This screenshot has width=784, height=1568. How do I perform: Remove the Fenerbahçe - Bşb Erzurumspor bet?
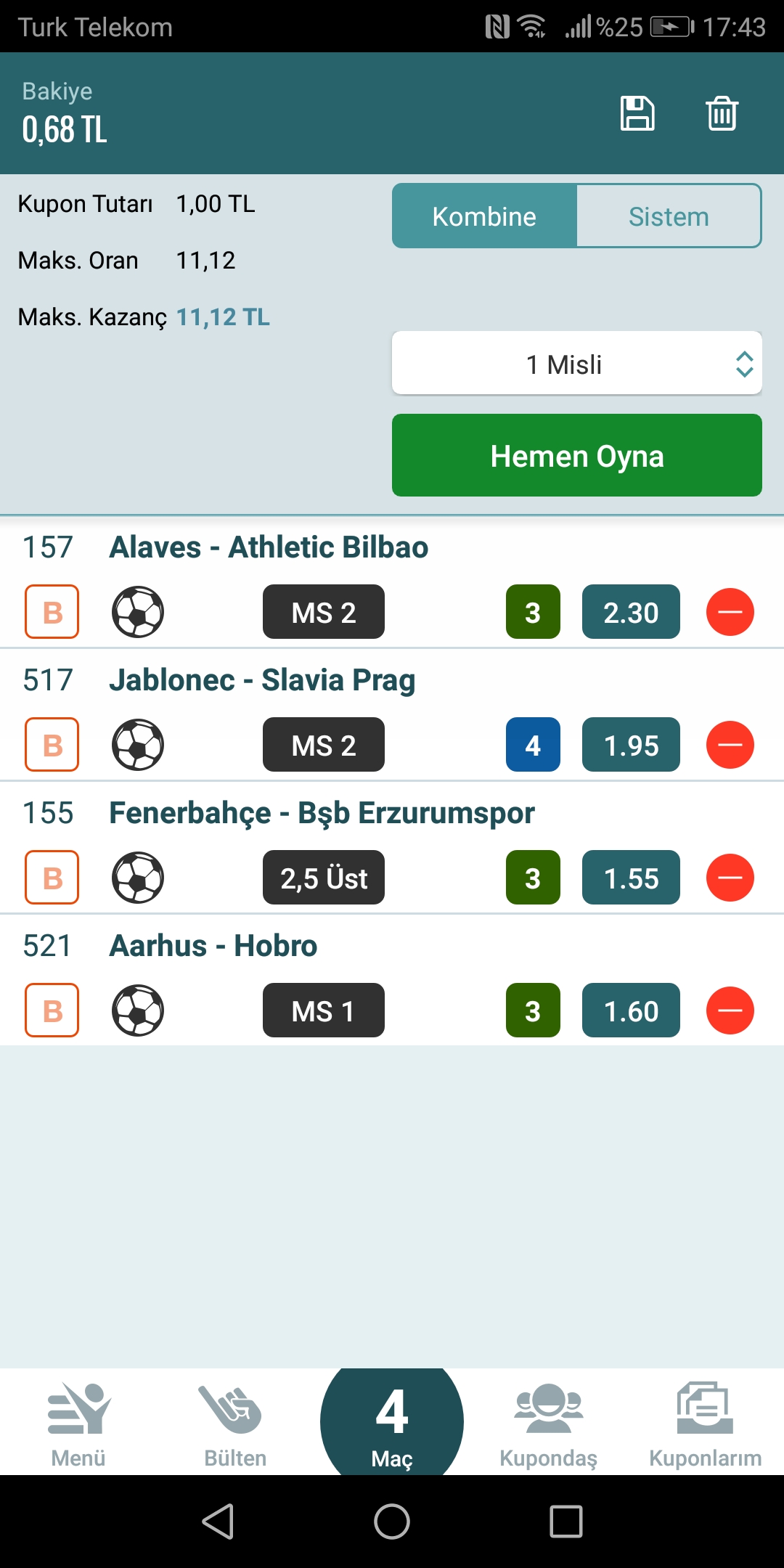point(730,878)
